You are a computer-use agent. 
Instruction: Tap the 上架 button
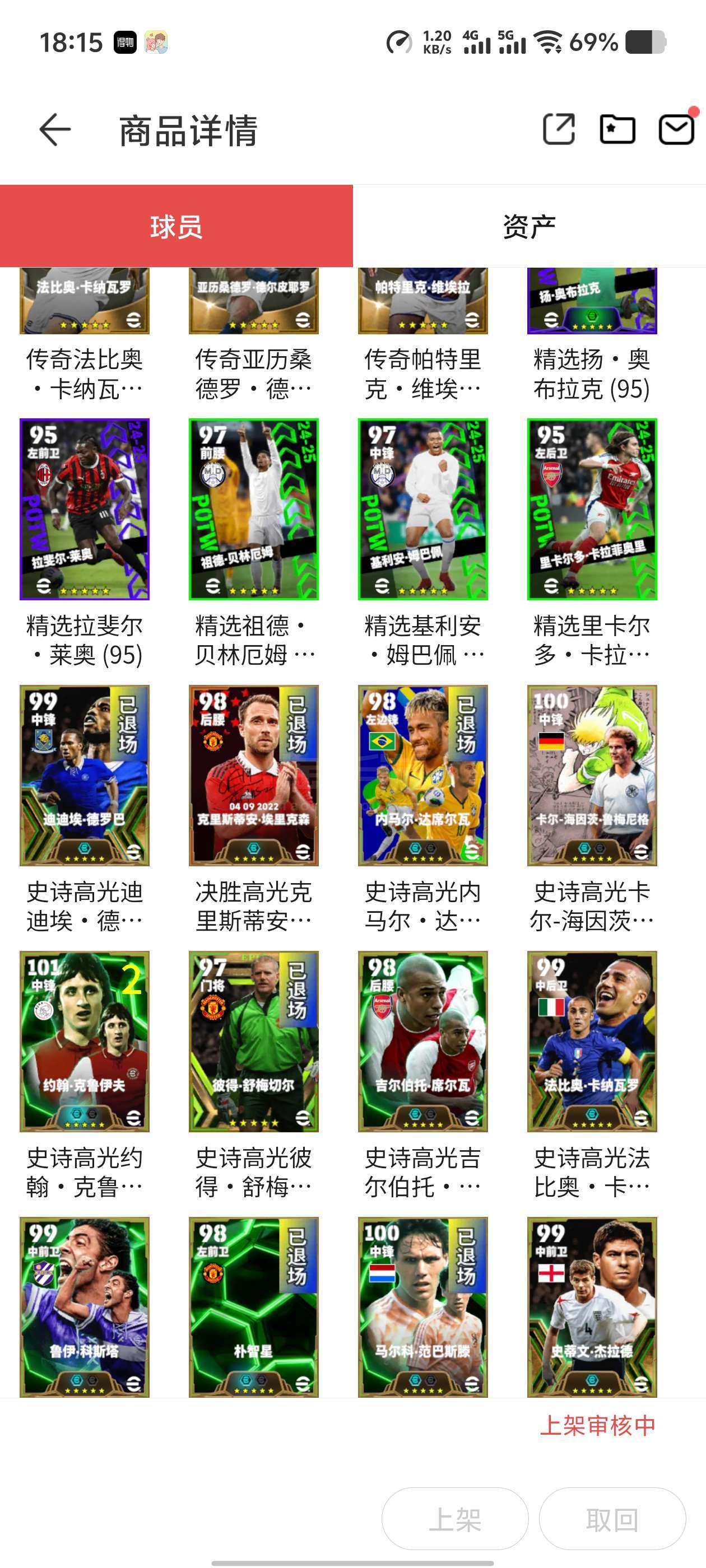[x=454, y=1519]
